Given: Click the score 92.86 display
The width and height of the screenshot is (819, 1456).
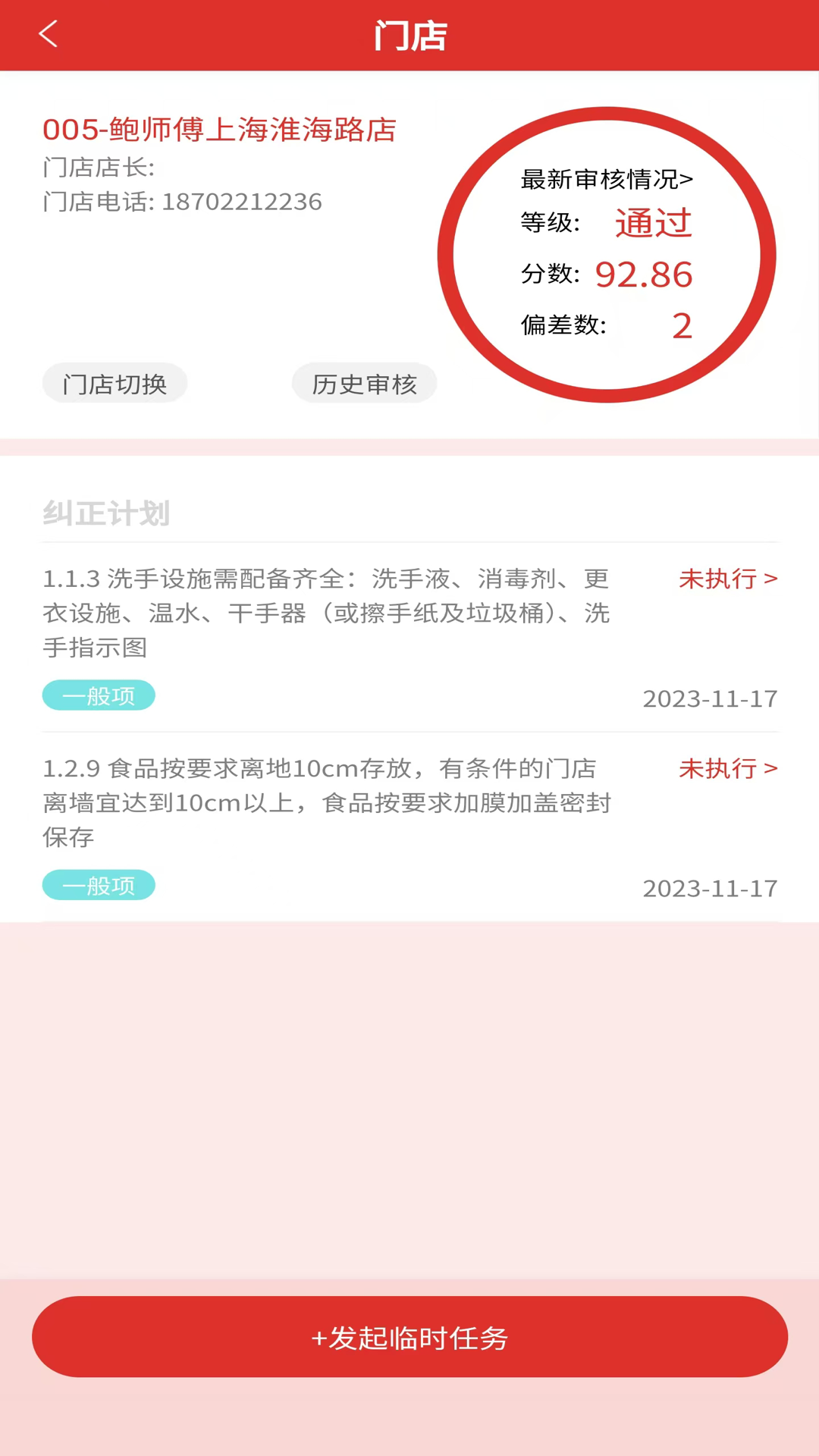Looking at the screenshot, I should coord(643,275).
